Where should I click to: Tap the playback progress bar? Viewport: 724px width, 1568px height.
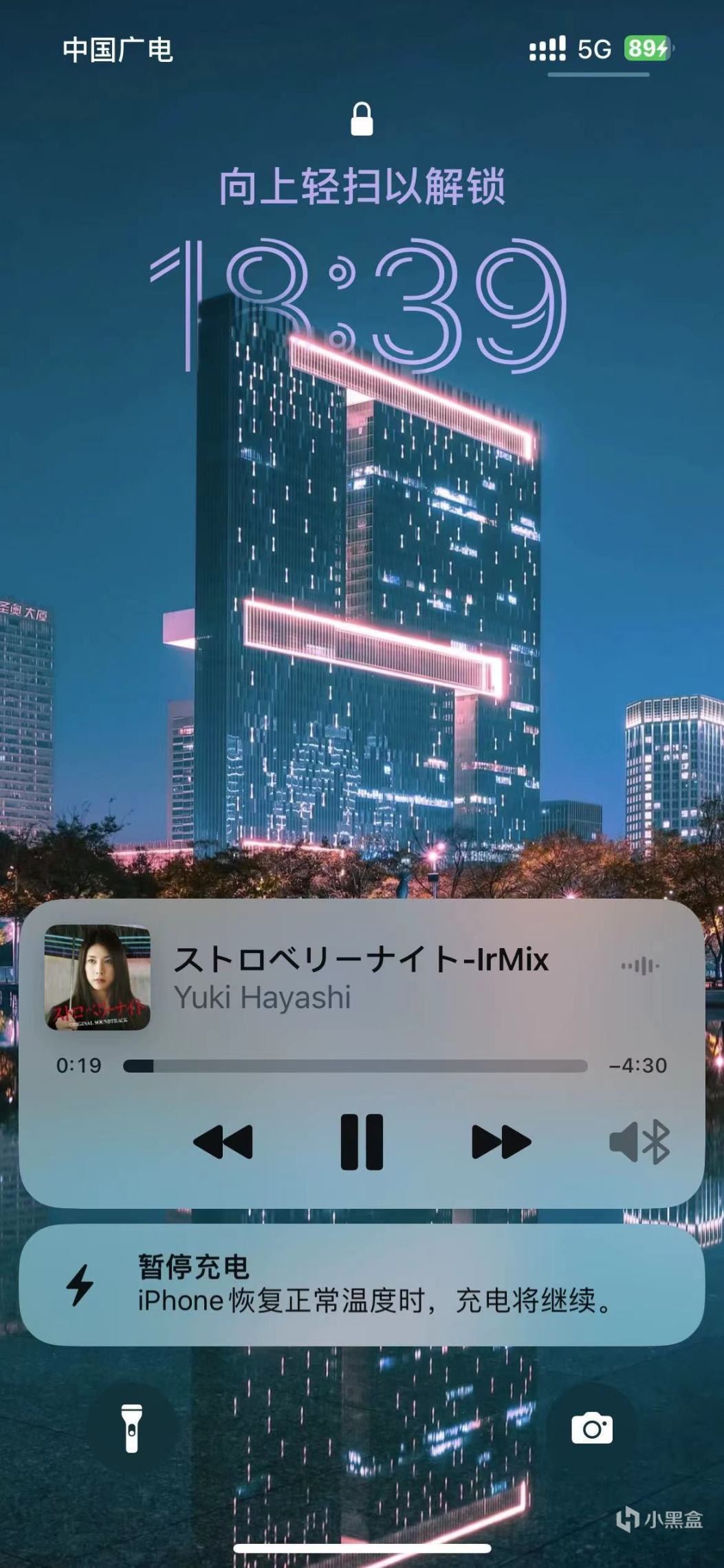click(355, 1066)
